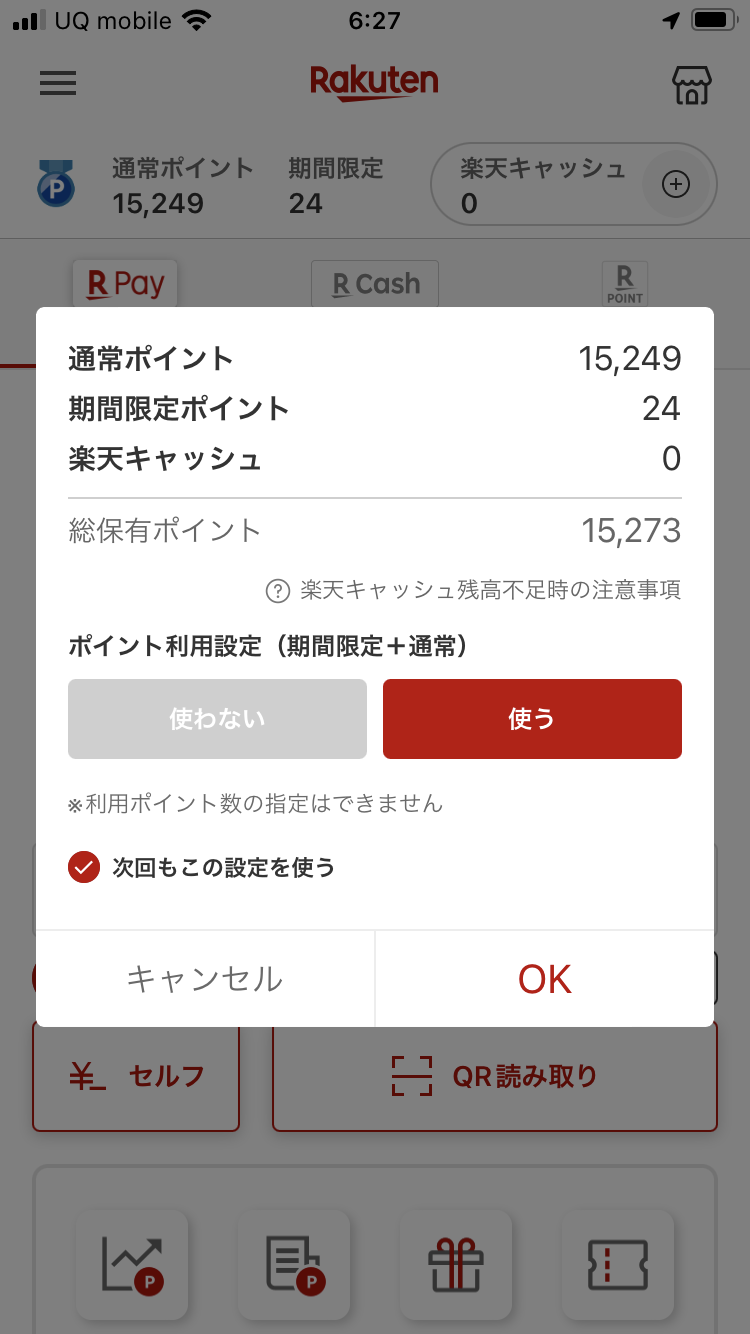Uncheck 次回もこの設定を使う checkbox
Image resolution: width=750 pixels, height=1334 pixels.
pyautogui.click(x=85, y=867)
